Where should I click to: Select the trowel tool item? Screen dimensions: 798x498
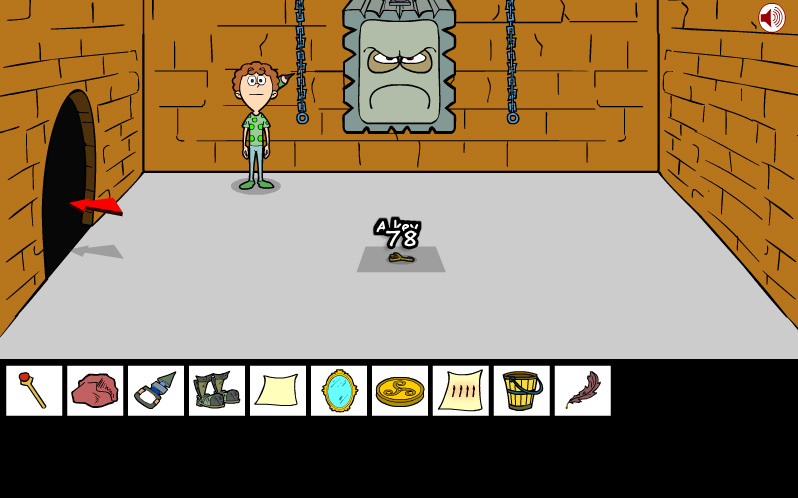156,391
